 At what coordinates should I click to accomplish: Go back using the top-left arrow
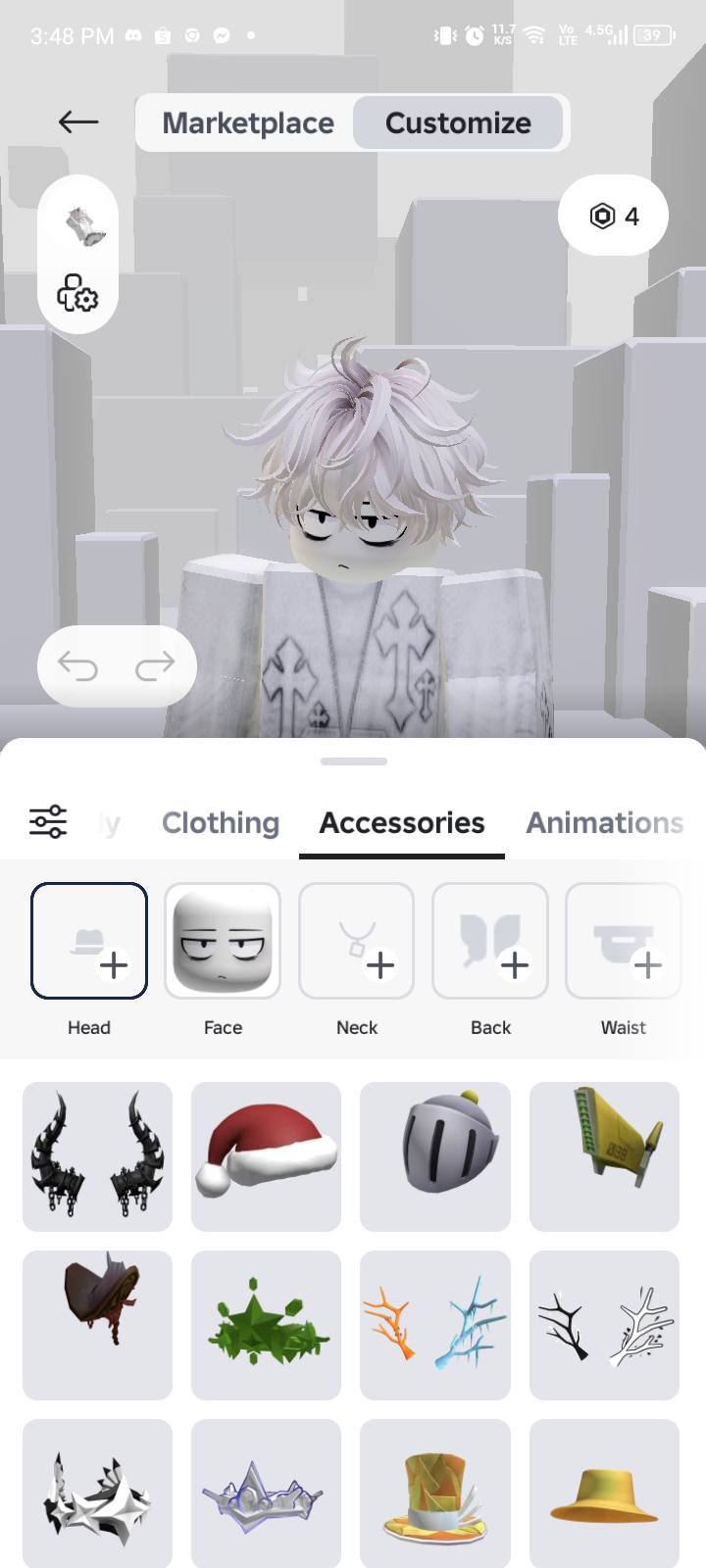[78, 122]
